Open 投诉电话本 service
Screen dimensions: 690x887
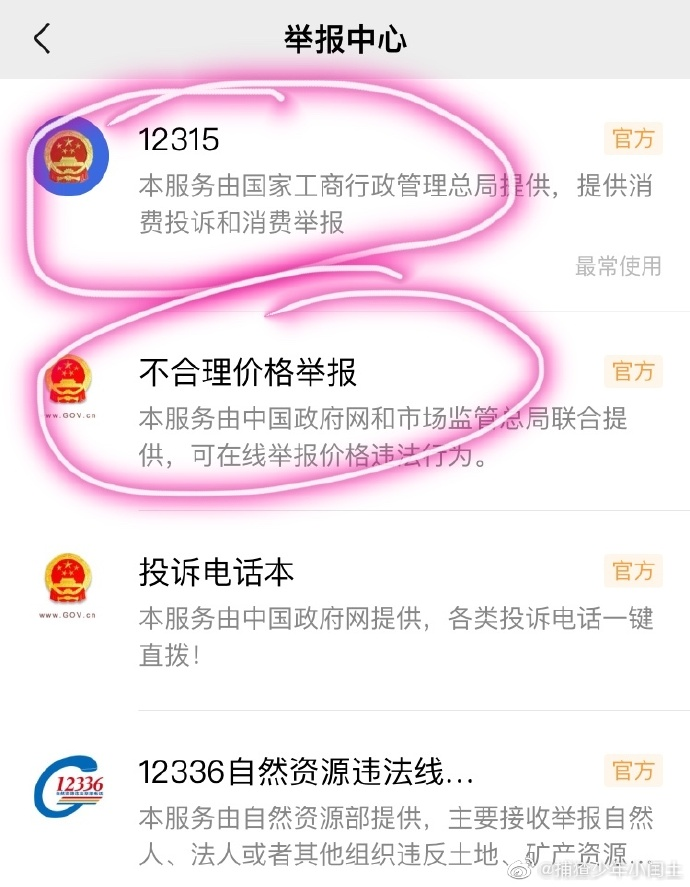(216, 573)
